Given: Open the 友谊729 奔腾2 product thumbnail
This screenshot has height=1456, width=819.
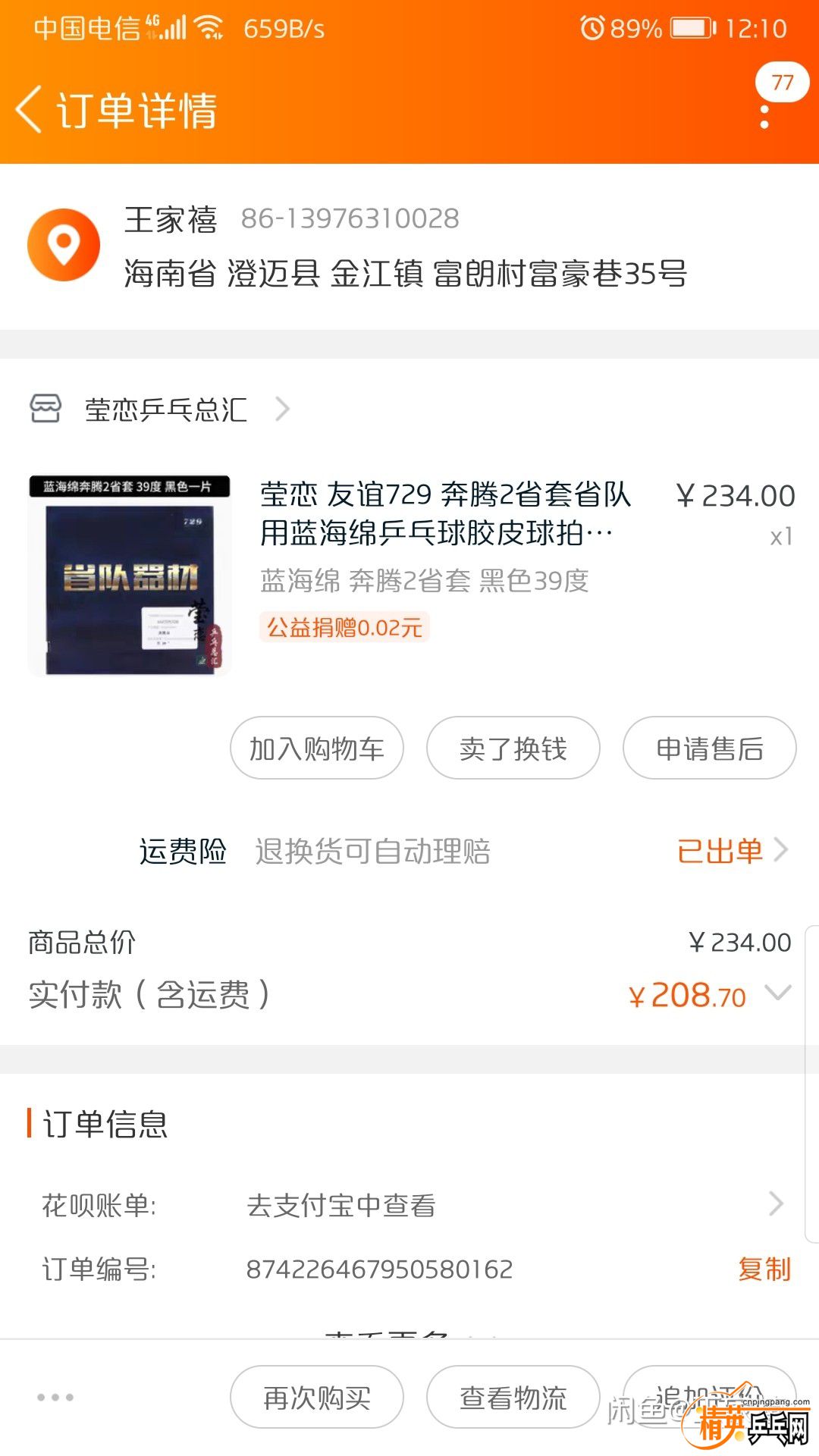Looking at the screenshot, I should [130, 575].
